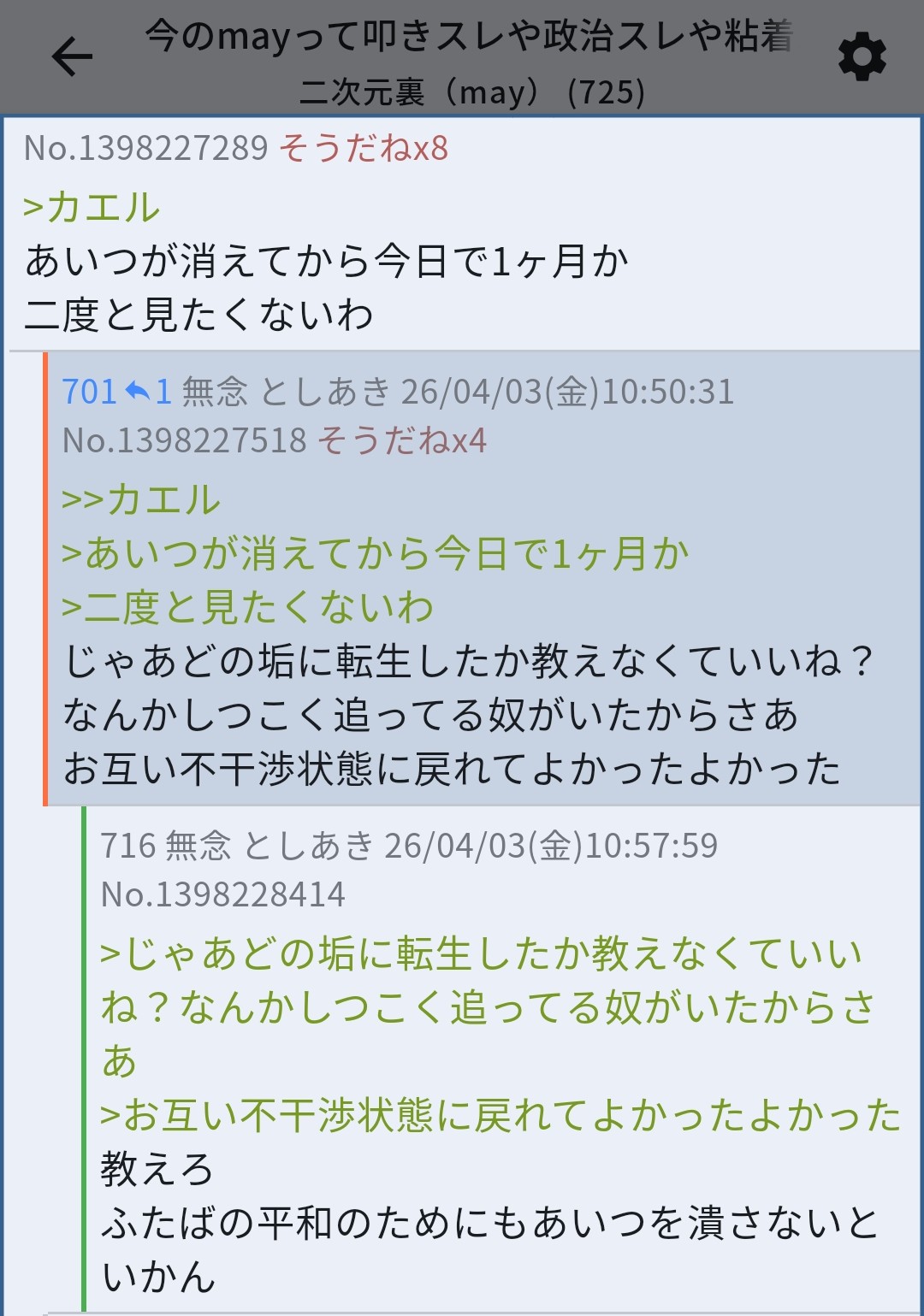Open post number 701
924x1316 pixels.
(x=88, y=392)
